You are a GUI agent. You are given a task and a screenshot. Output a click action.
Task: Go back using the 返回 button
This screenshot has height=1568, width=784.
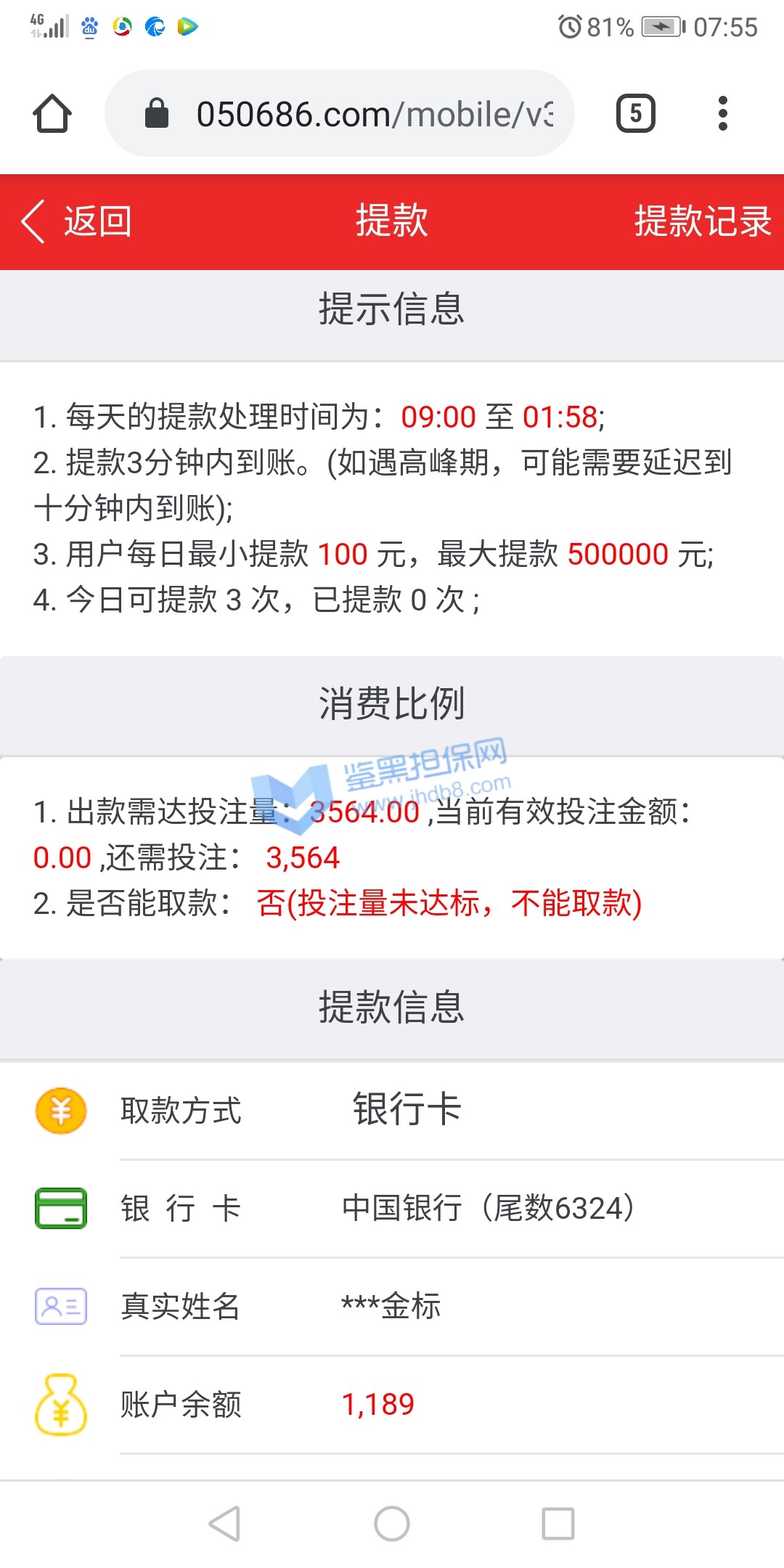click(77, 221)
